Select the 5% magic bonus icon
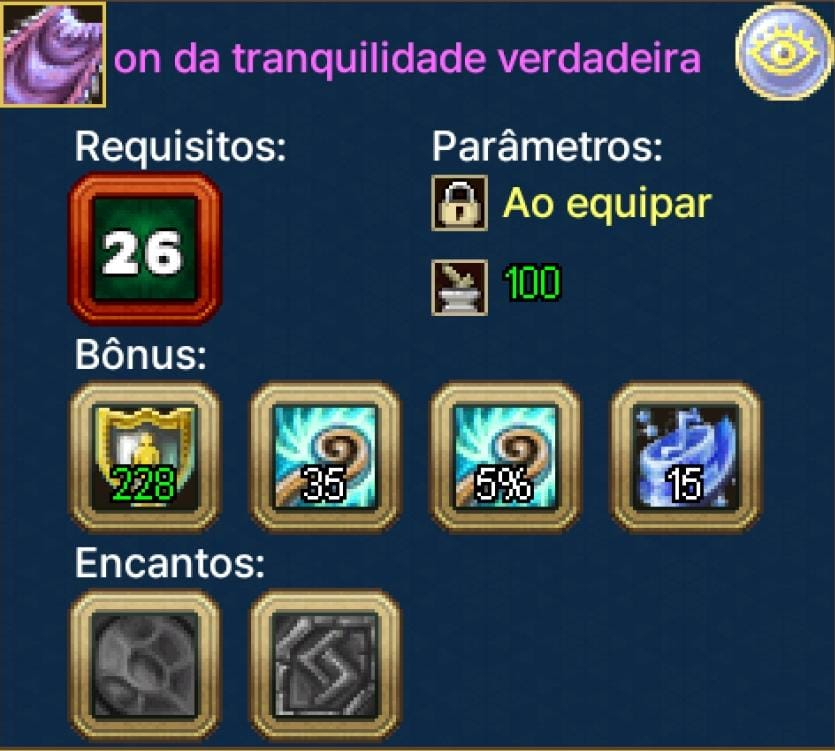835x751 pixels. click(x=506, y=455)
